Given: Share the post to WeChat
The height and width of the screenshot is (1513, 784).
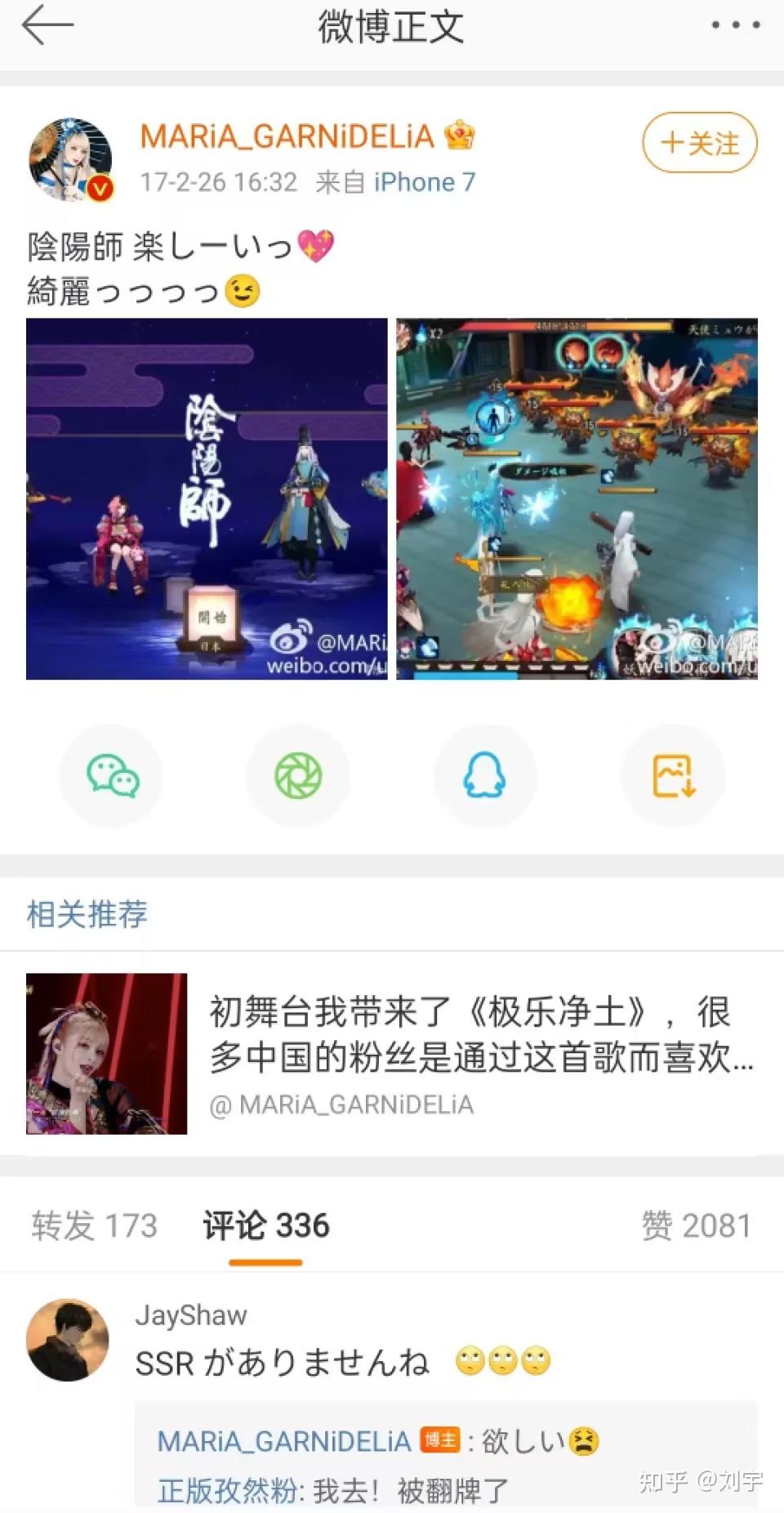Looking at the screenshot, I should [x=113, y=775].
